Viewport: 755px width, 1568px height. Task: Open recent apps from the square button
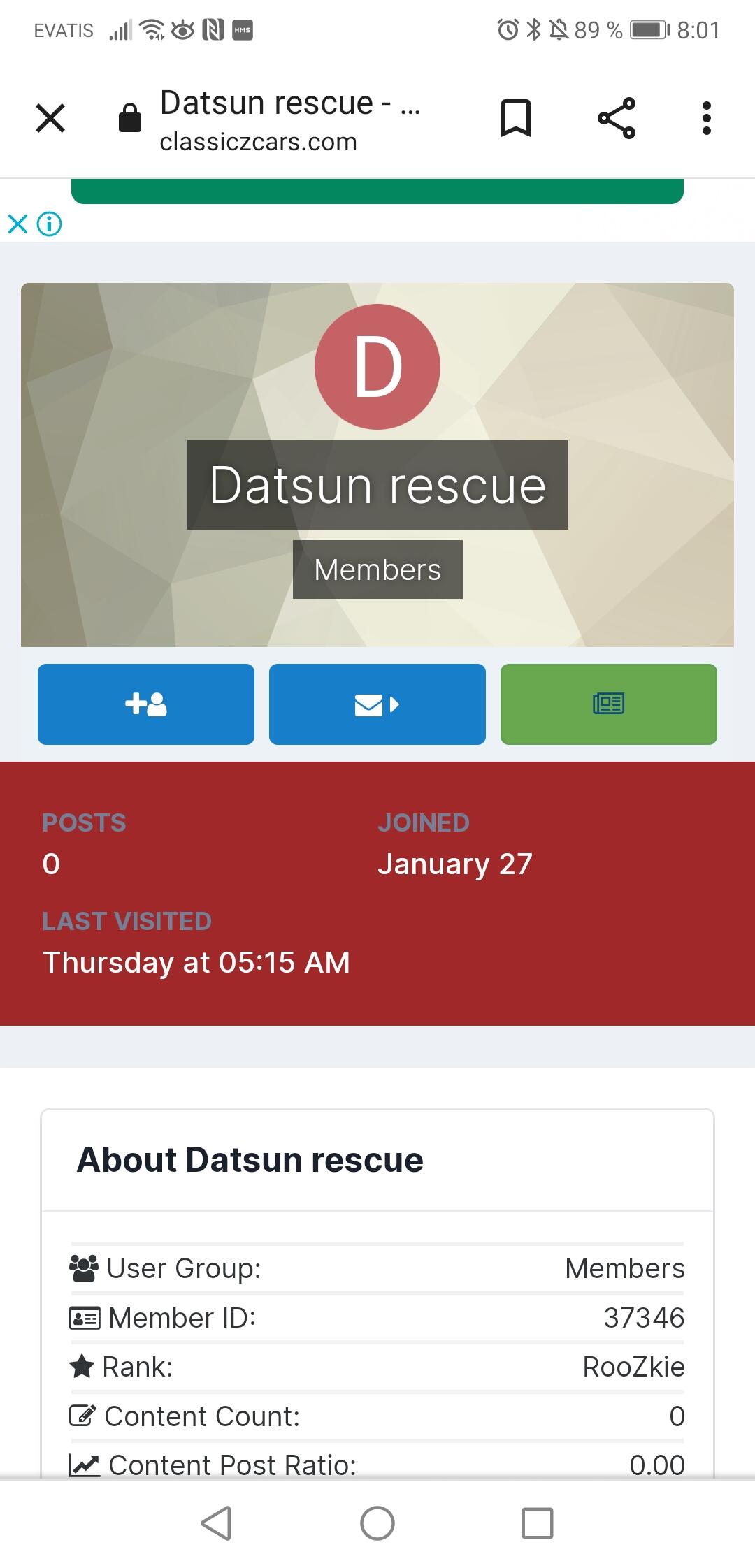[538, 1523]
